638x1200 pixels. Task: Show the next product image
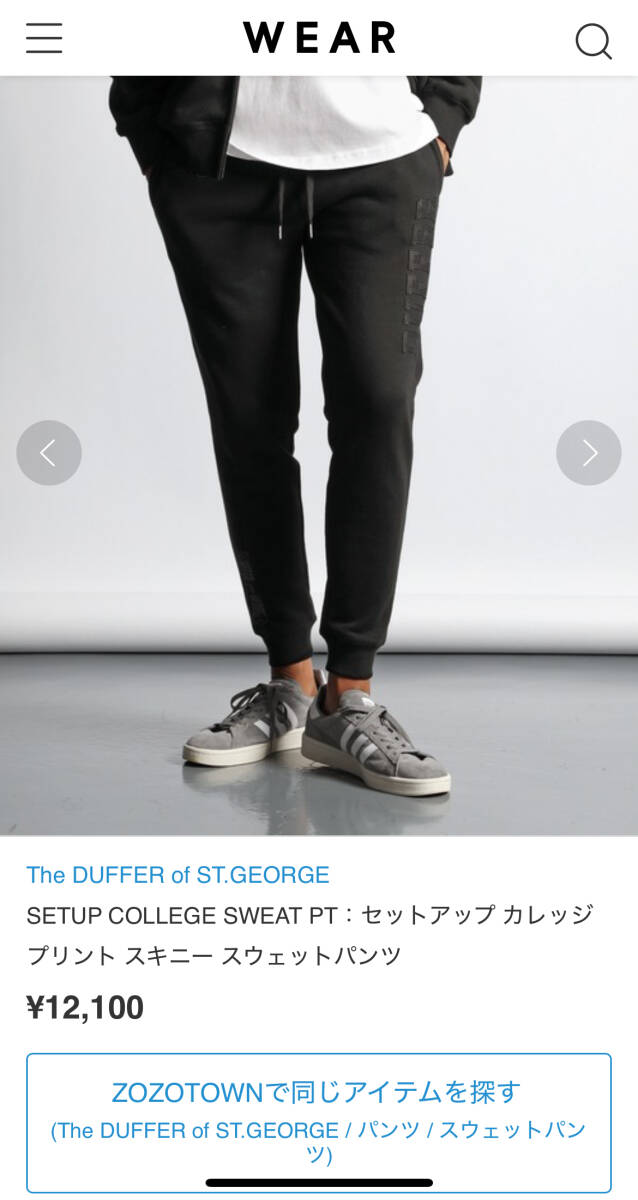tap(589, 453)
